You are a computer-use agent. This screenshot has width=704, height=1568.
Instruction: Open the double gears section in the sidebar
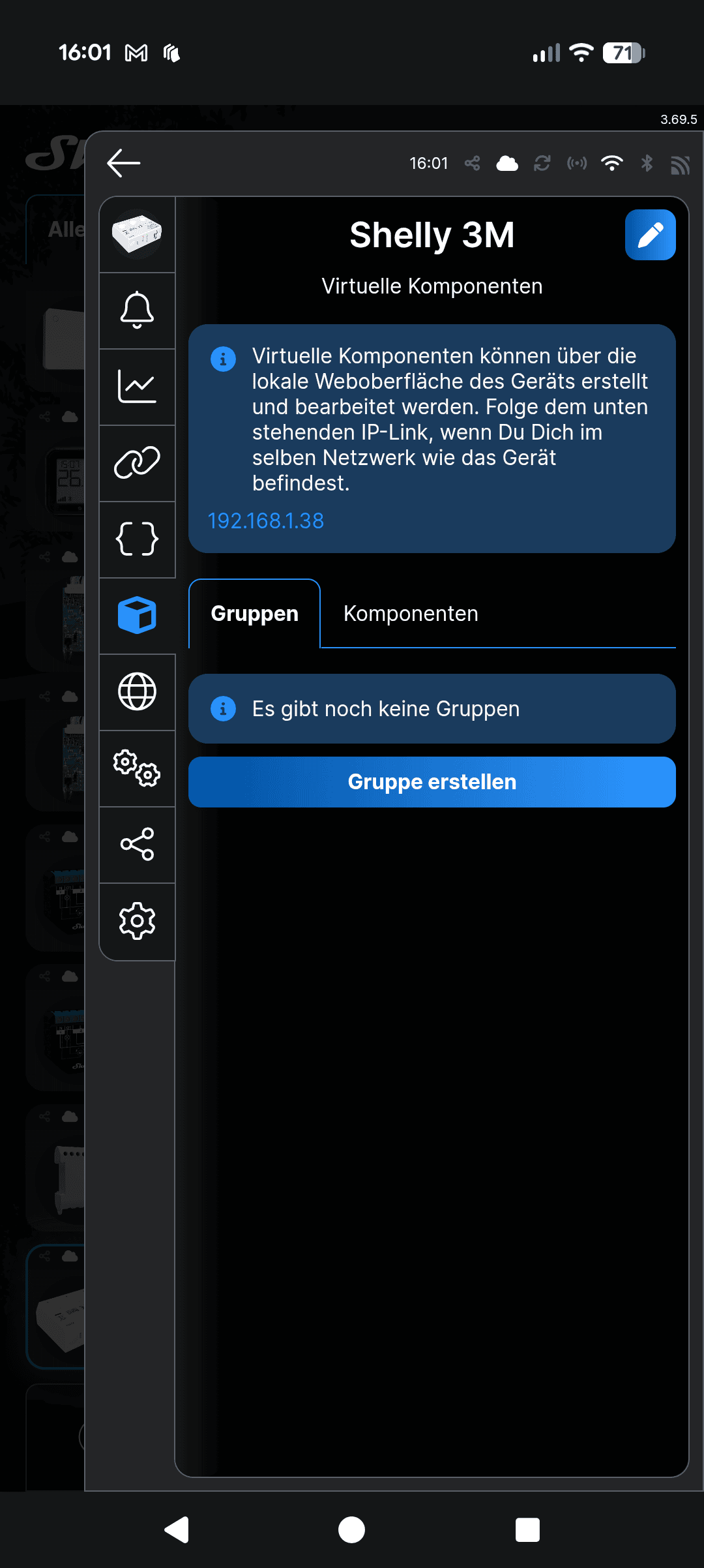coord(137,768)
